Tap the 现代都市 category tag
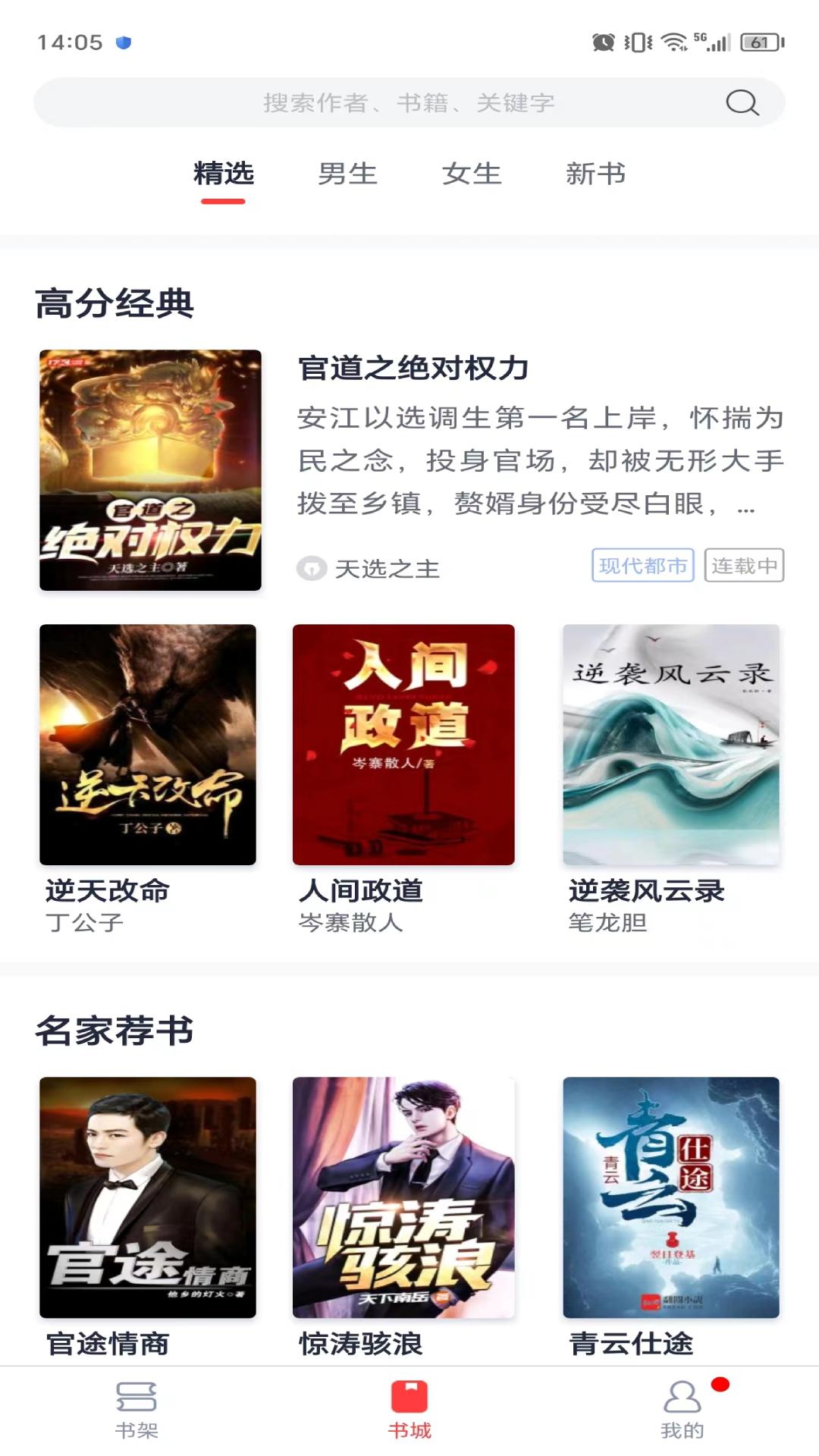The image size is (819, 1456). [644, 566]
